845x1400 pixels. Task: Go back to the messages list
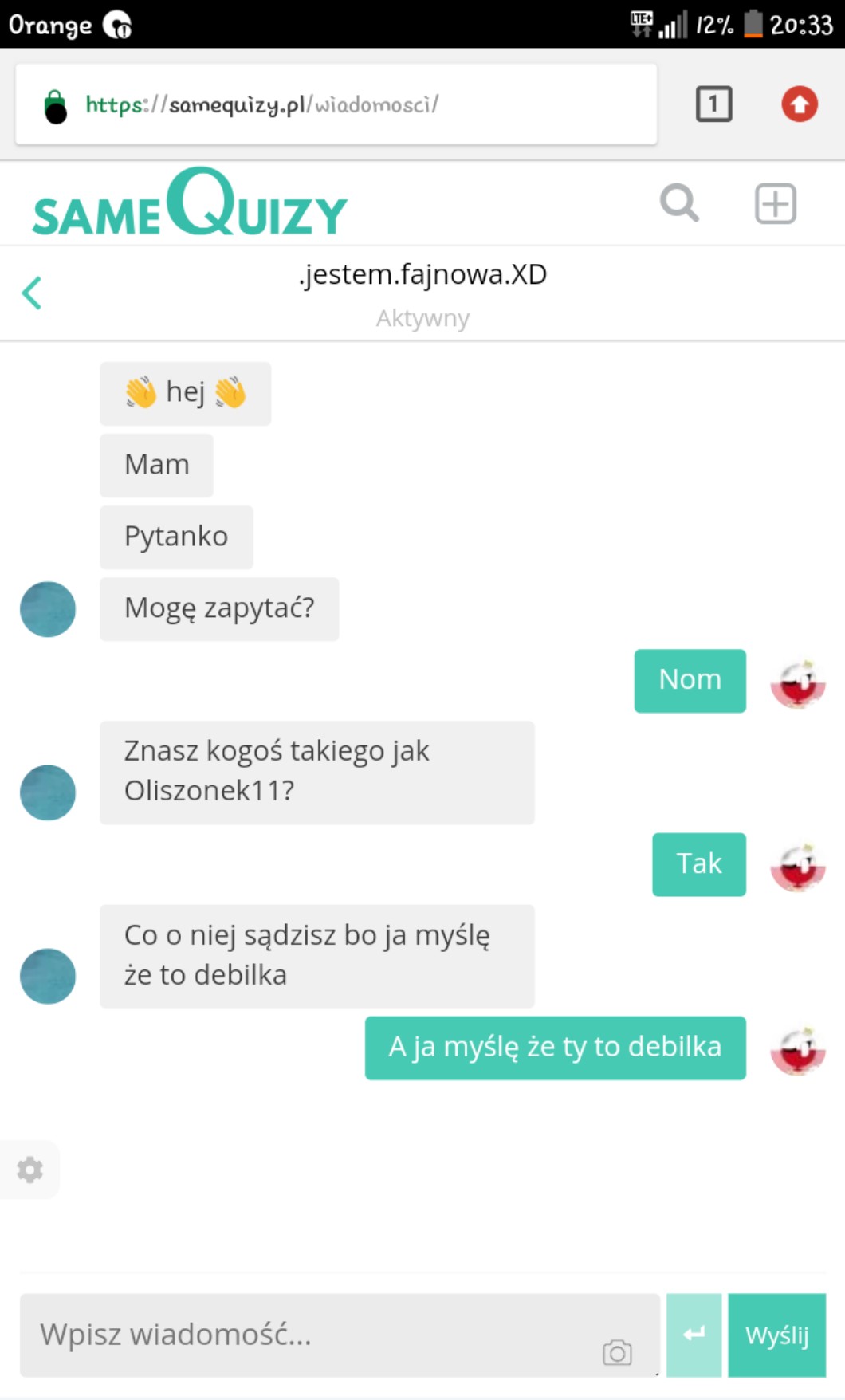coord(32,293)
